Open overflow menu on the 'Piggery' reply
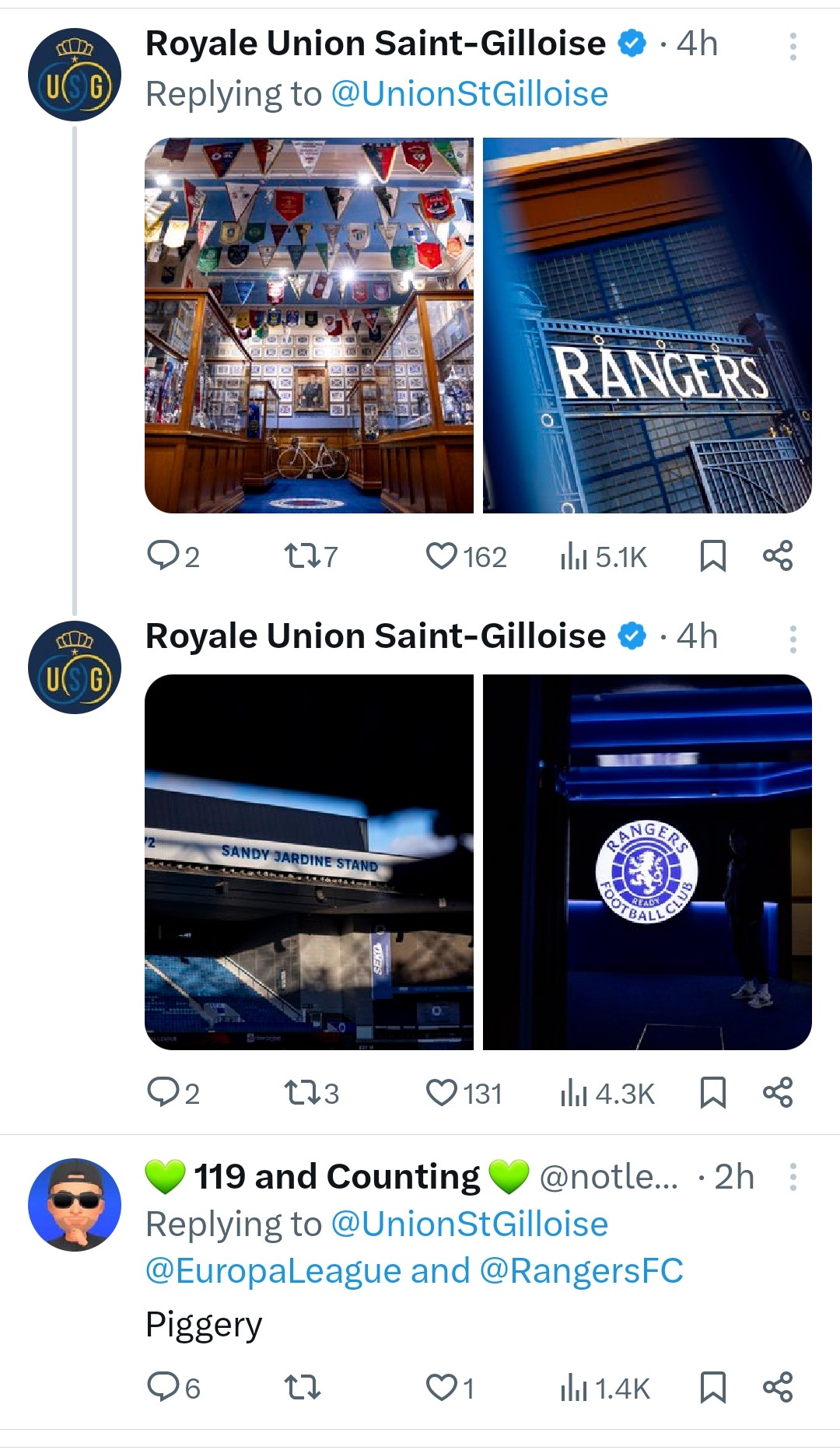Viewport: 840px width, 1450px height. click(793, 1177)
